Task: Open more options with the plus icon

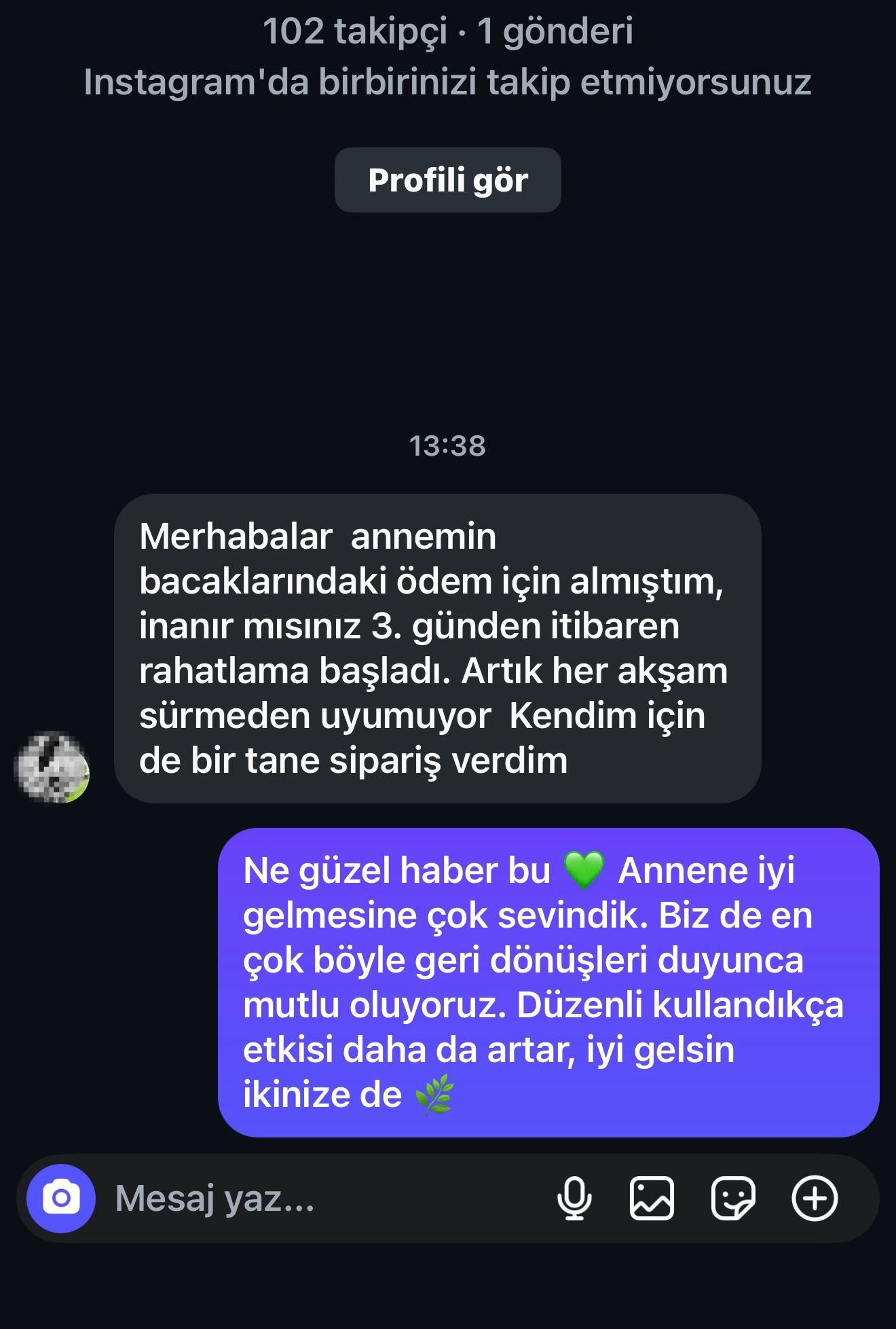Action: 815,1199
